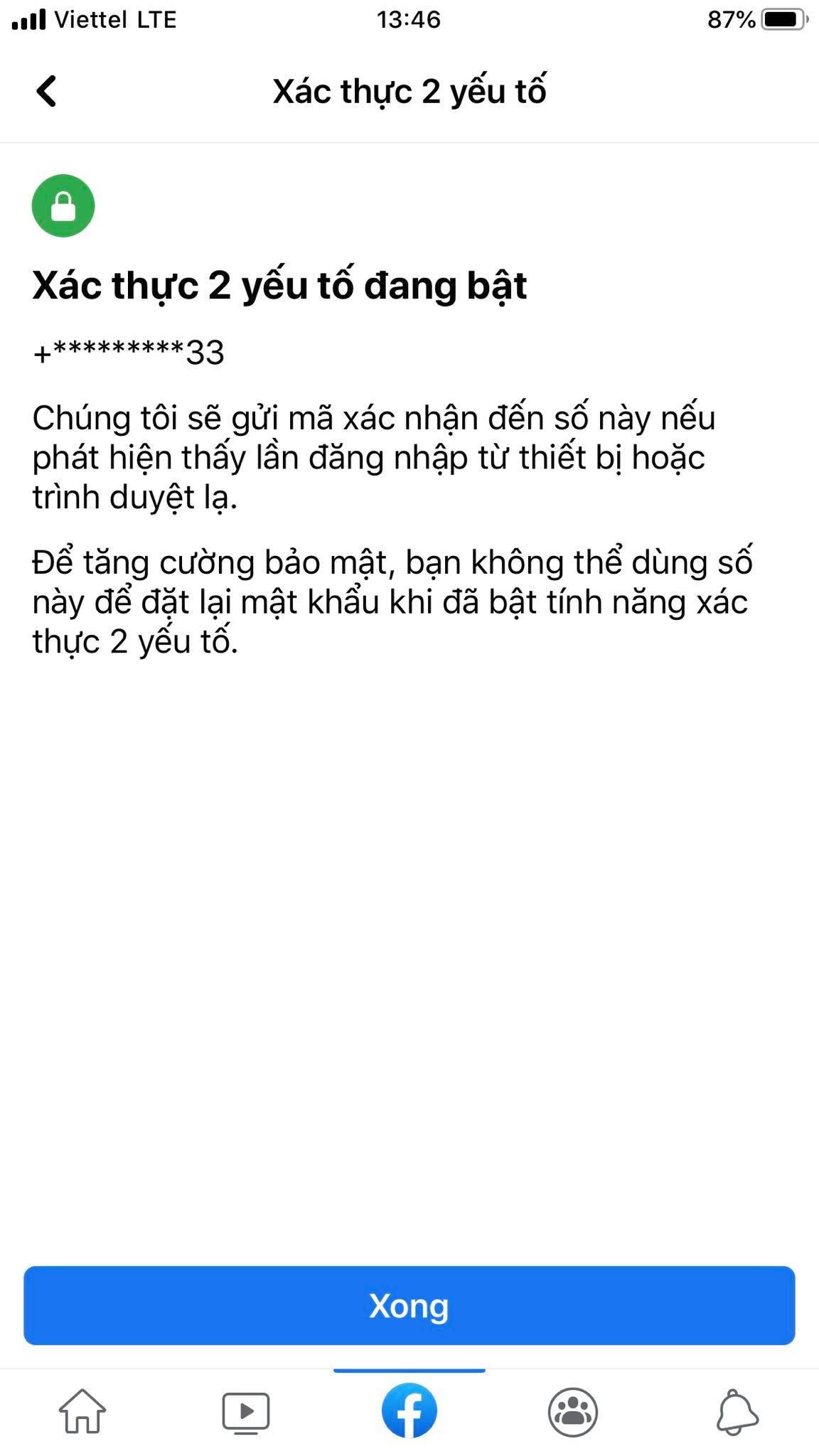The height and width of the screenshot is (1456, 819).
Task: Select the Facebook logo tab
Action: click(x=409, y=1411)
